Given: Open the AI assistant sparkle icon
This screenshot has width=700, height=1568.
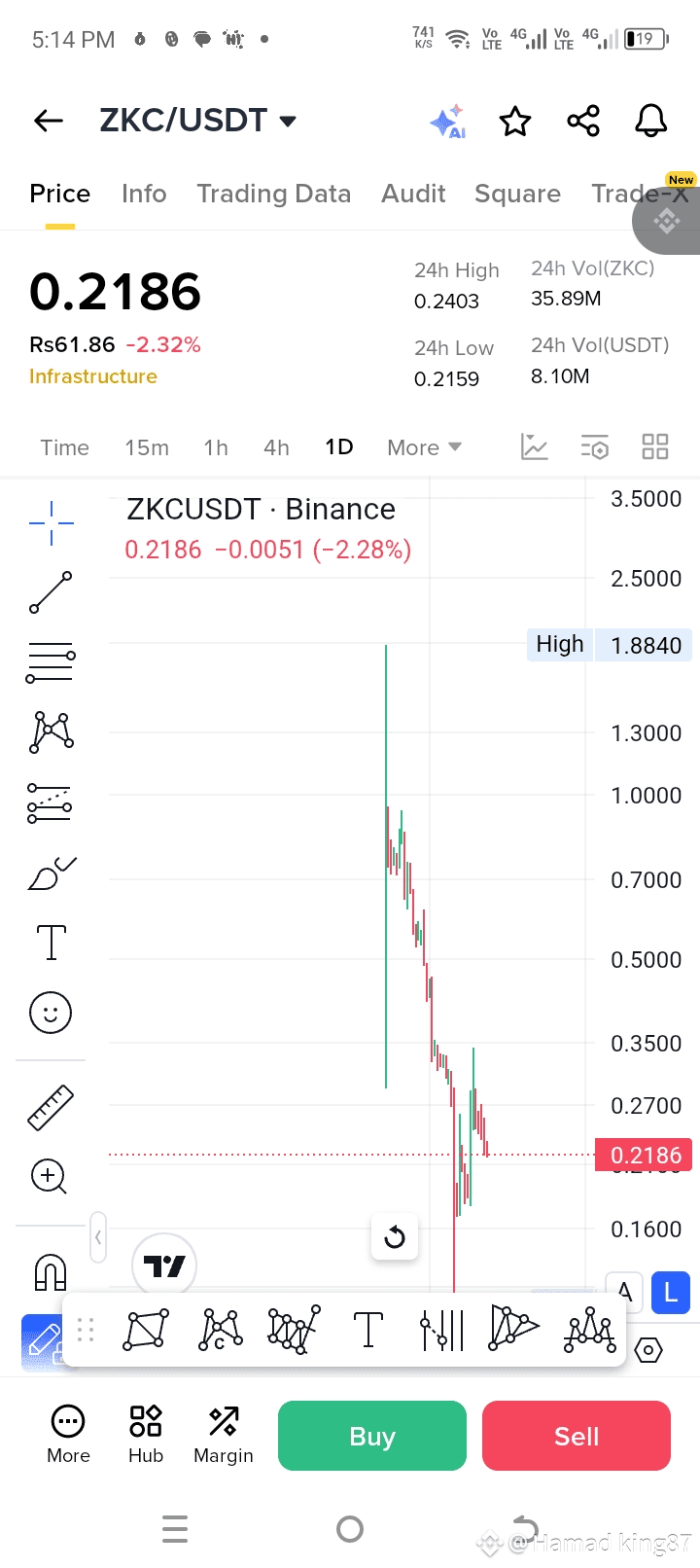Looking at the screenshot, I should coord(448,122).
